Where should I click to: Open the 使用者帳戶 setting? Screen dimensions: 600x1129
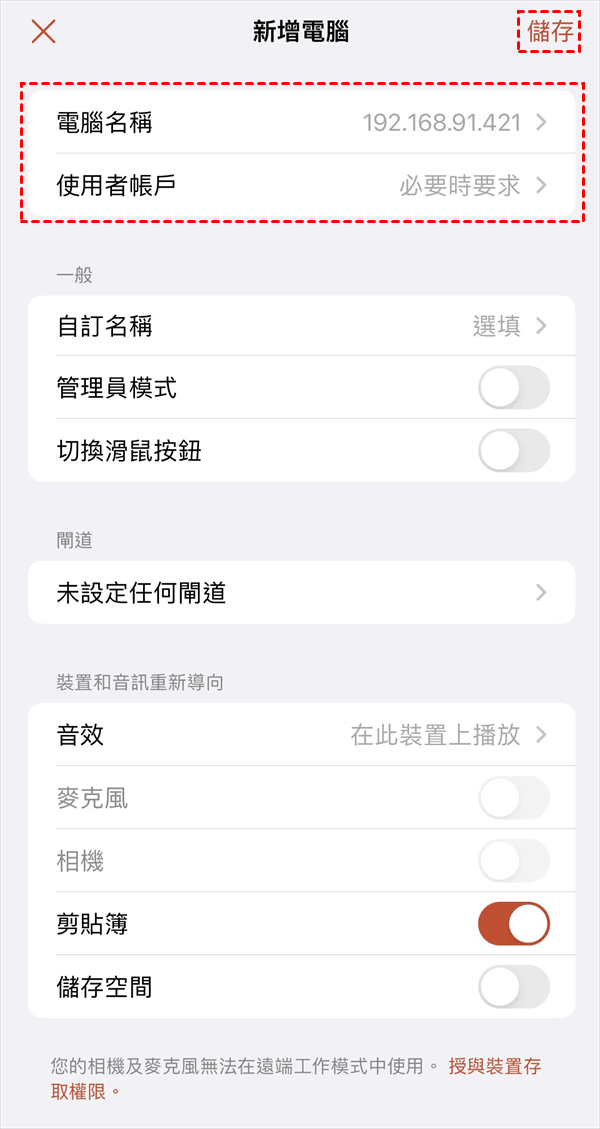point(301,185)
